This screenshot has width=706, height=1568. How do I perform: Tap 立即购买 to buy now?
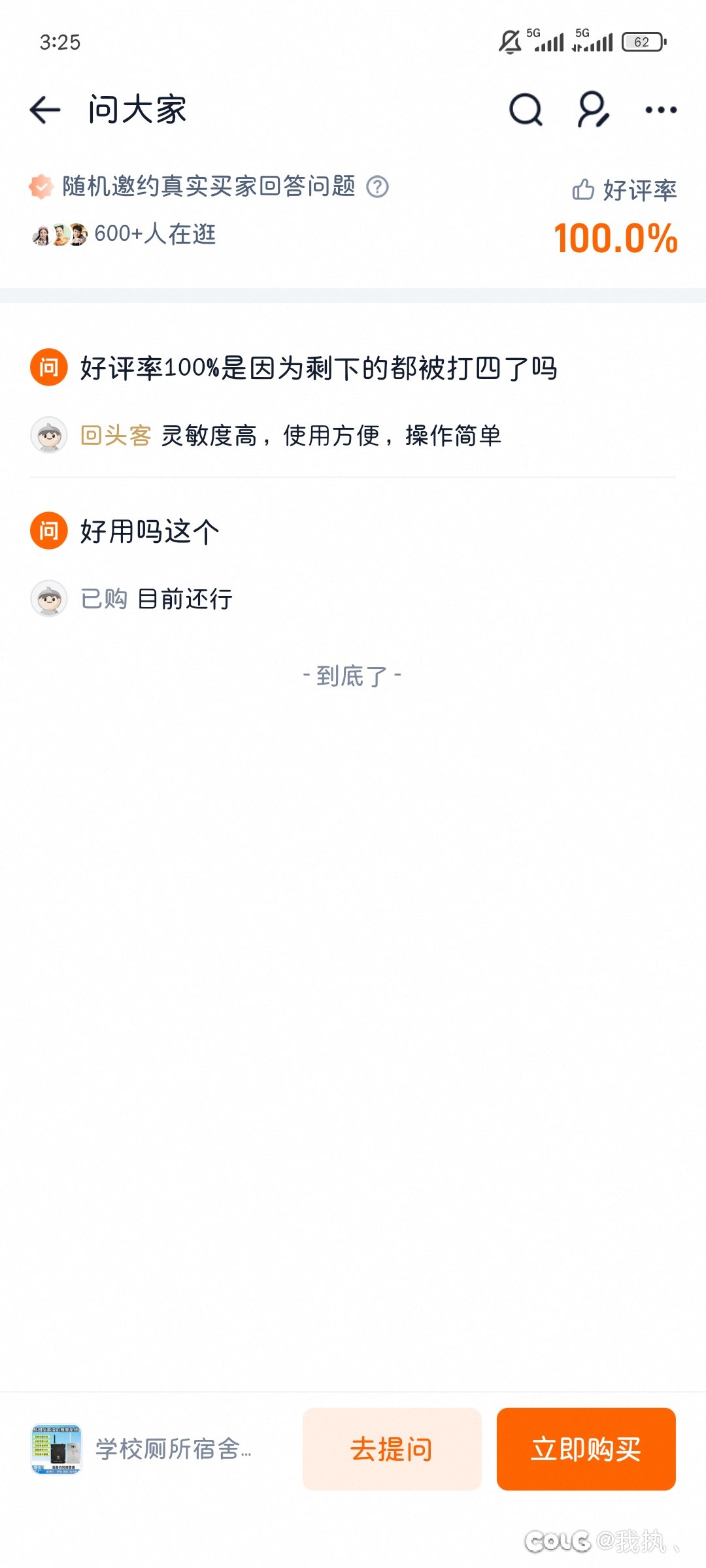coord(586,1448)
